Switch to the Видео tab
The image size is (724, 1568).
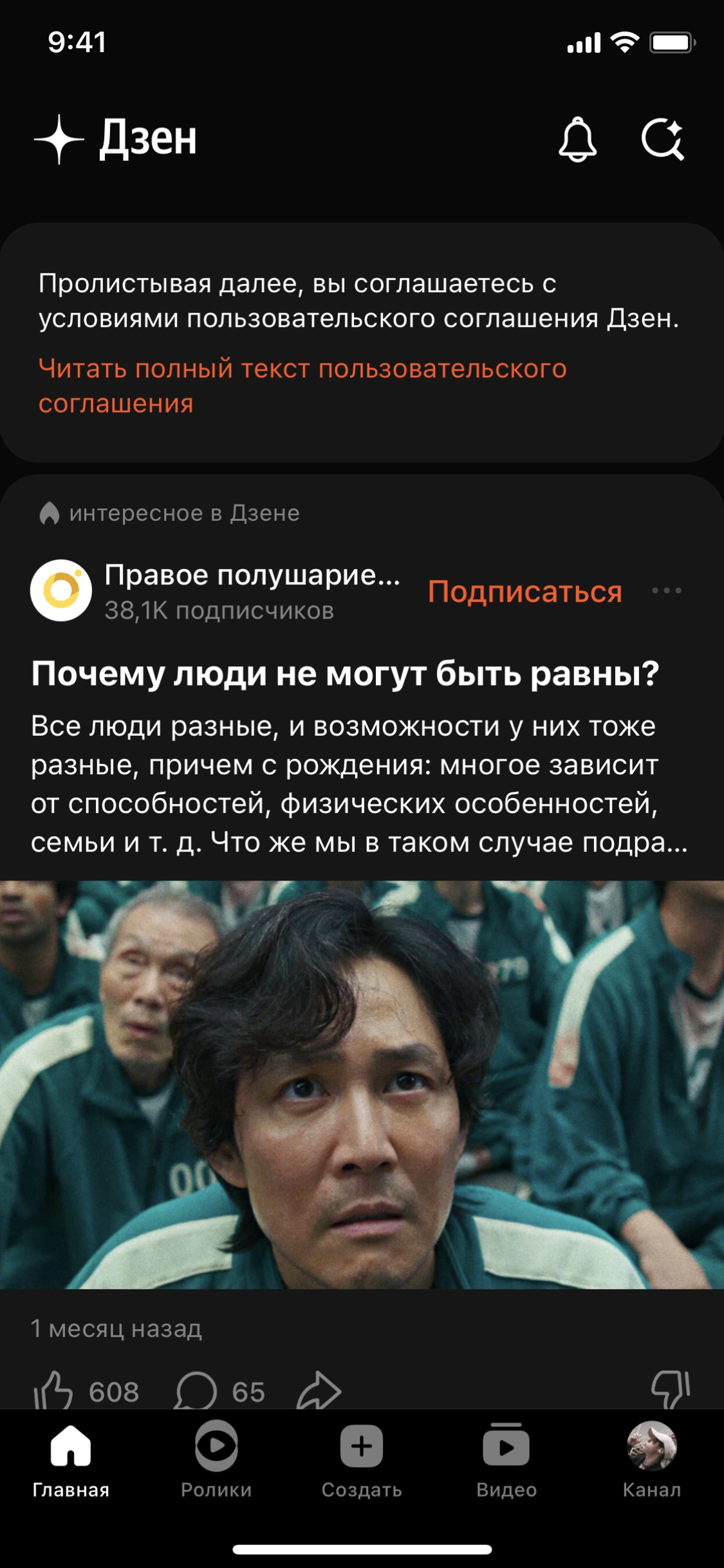pyautogui.click(x=506, y=1458)
